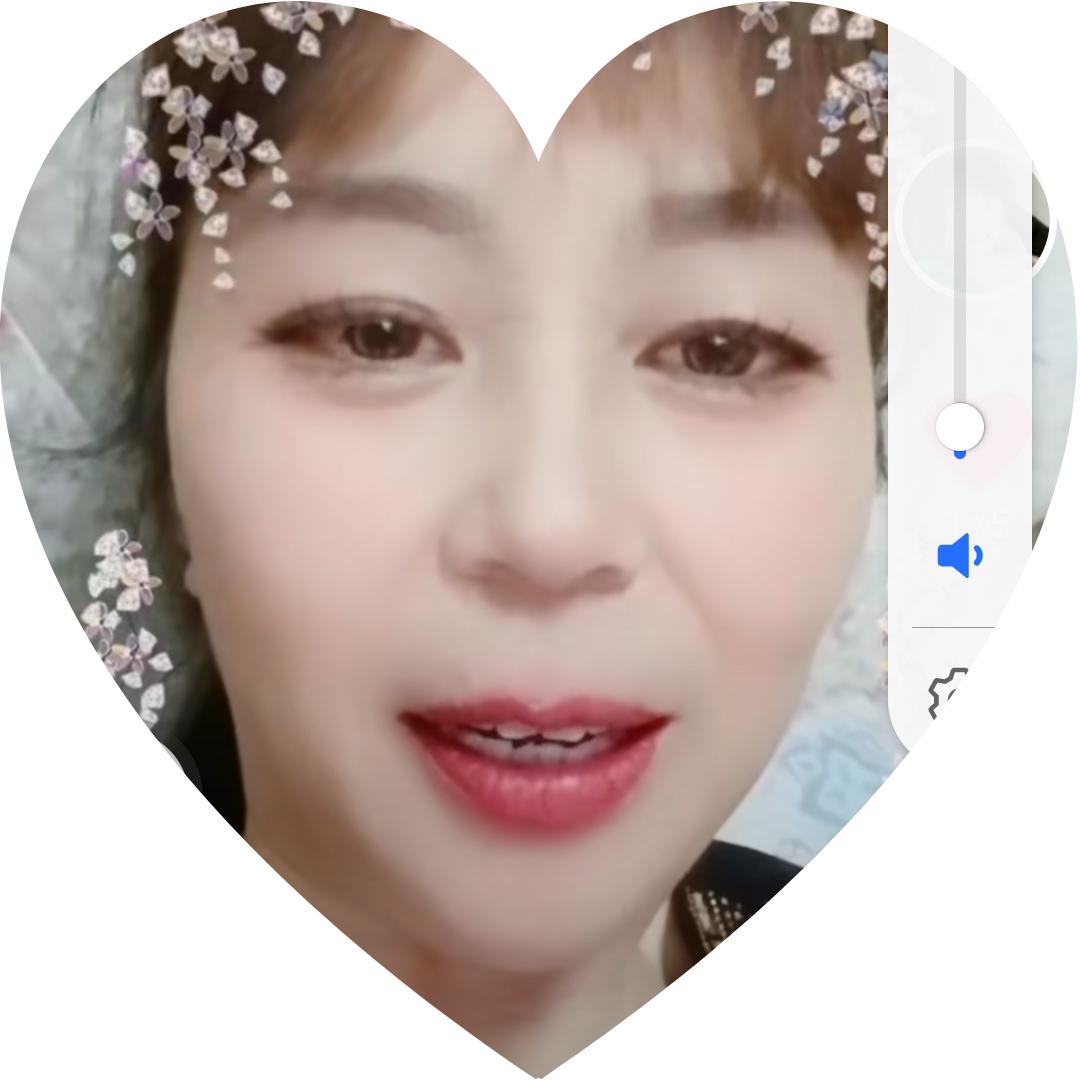The image size is (1080, 1080).
Task: Mute sound with the speaker icon
Action: coord(959,555)
